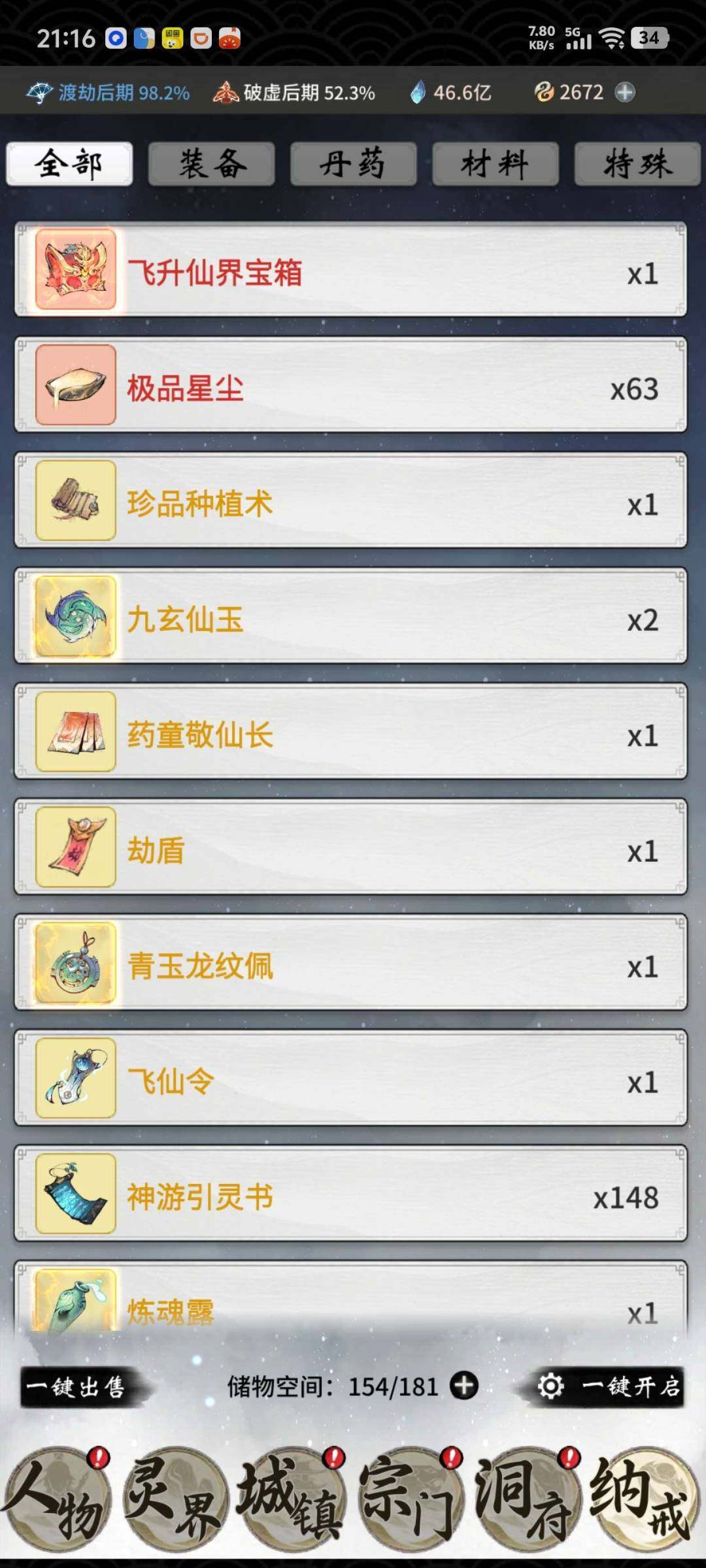Open the 青玉龙纹佩 pendant item

[x=73, y=965]
